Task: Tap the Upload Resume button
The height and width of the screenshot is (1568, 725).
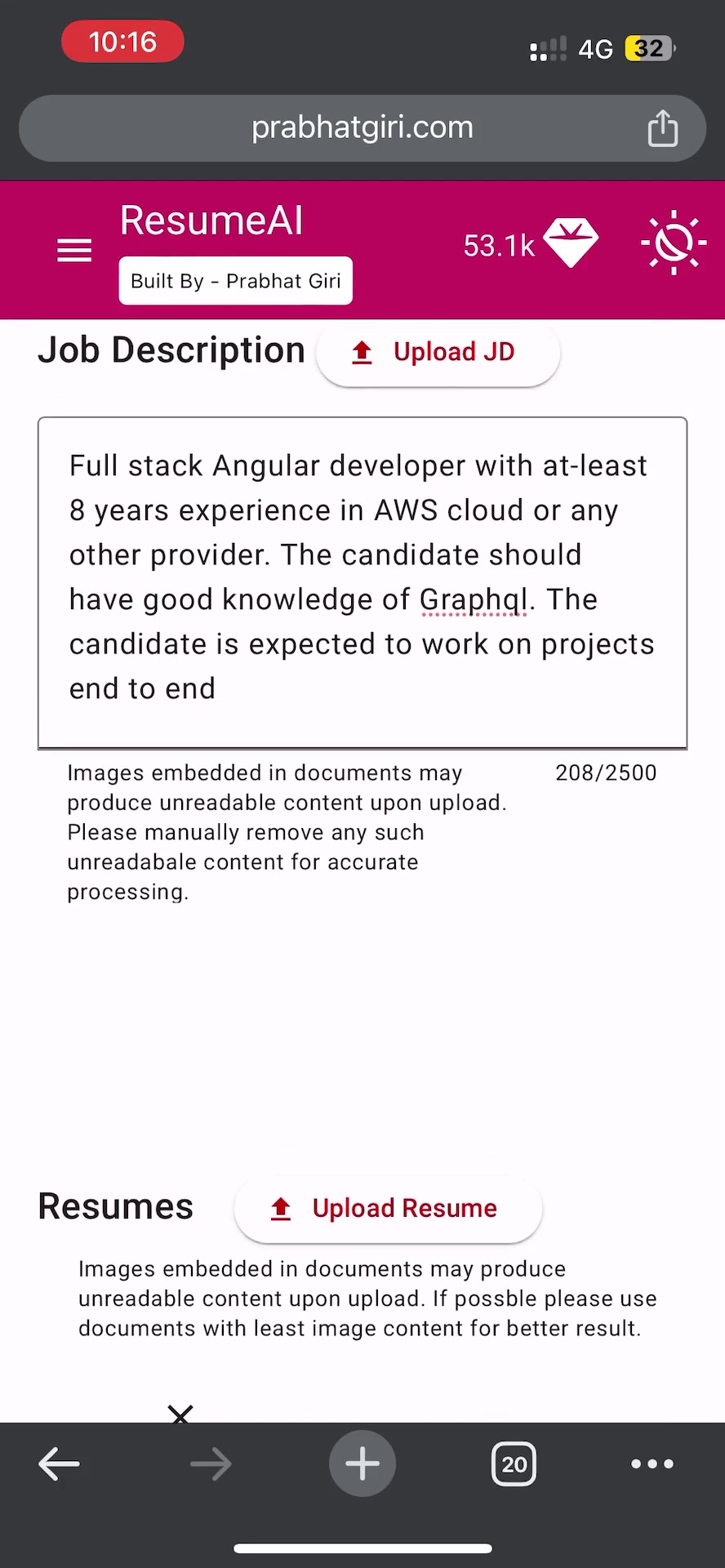Action: 388,1209
